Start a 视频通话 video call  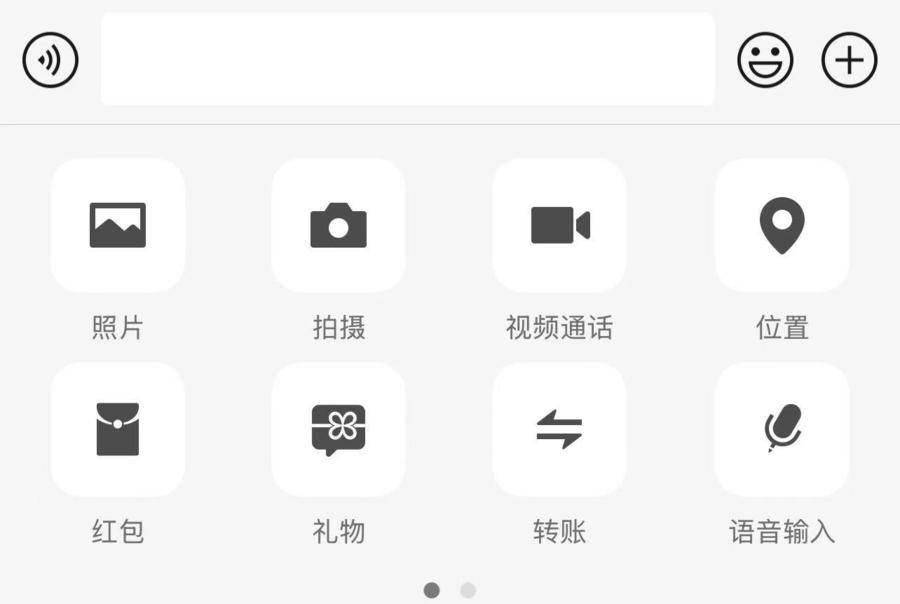559,226
